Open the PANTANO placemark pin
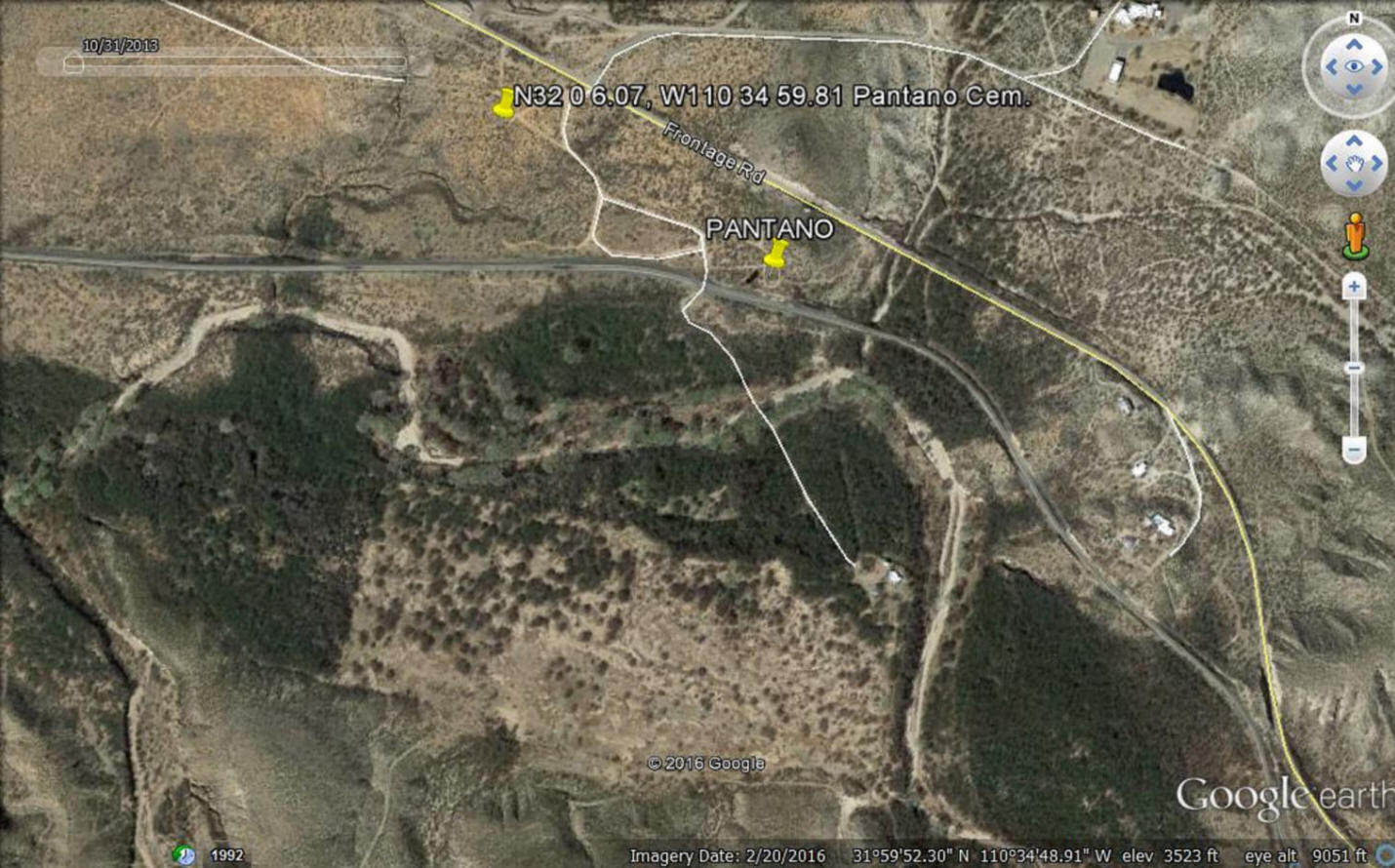The height and width of the screenshot is (868, 1395). pos(775,256)
